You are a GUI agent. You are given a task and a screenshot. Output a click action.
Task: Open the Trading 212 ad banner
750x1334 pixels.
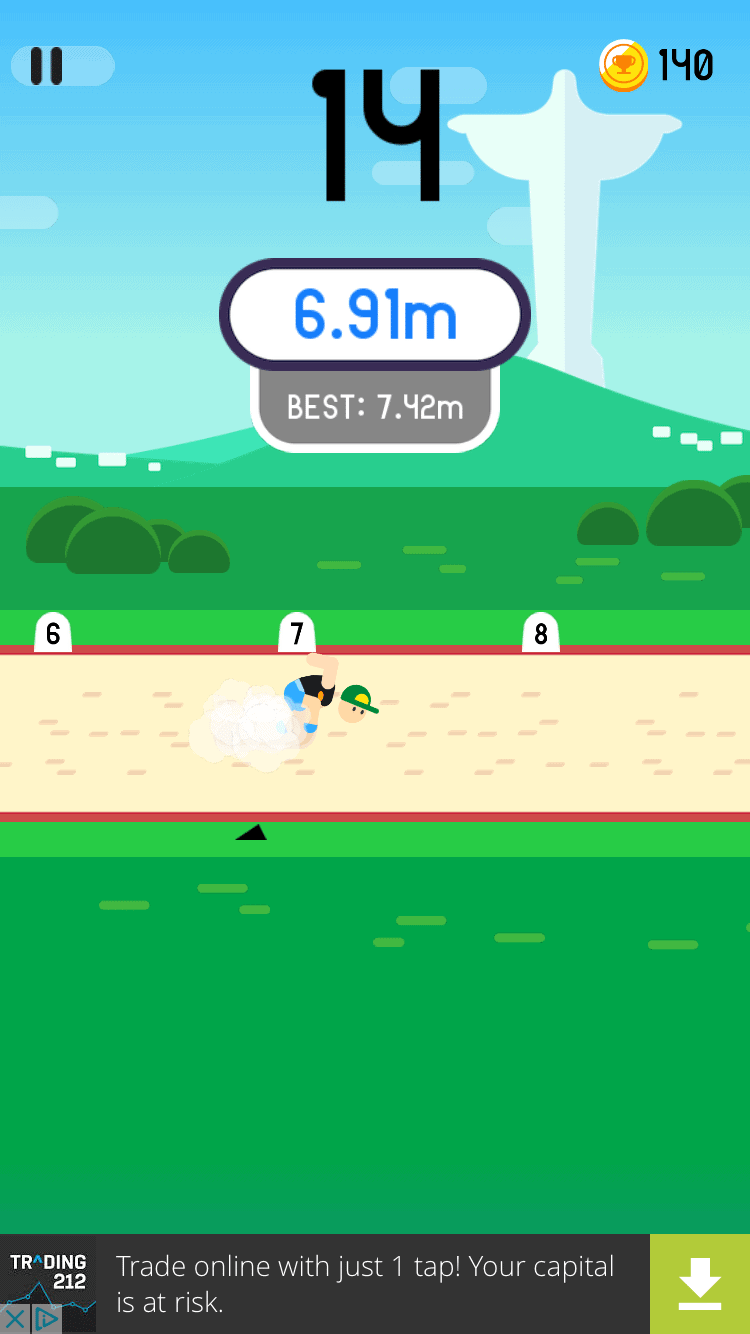[365, 1283]
